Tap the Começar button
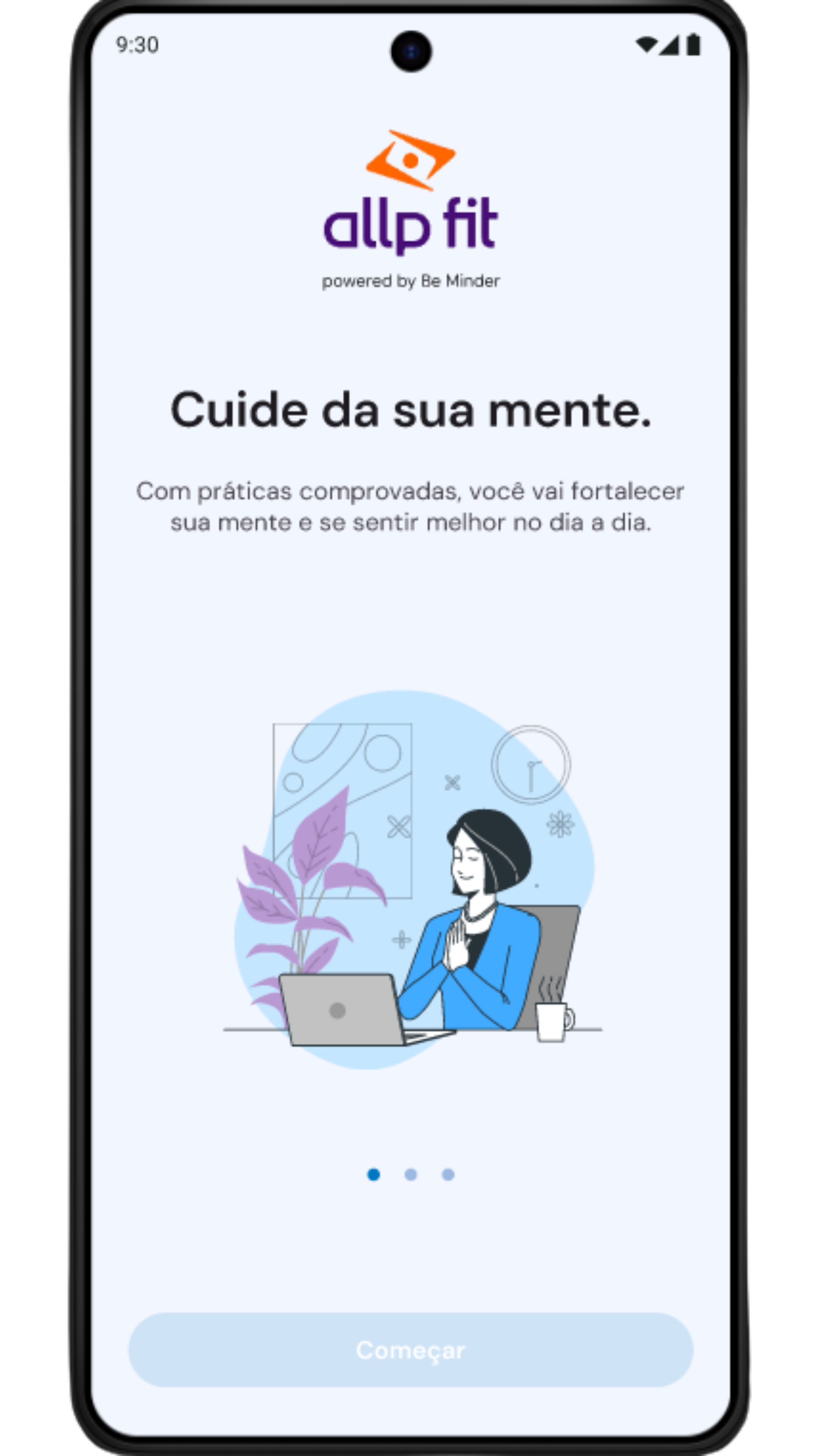819x1456 pixels. pyautogui.click(x=410, y=1350)
